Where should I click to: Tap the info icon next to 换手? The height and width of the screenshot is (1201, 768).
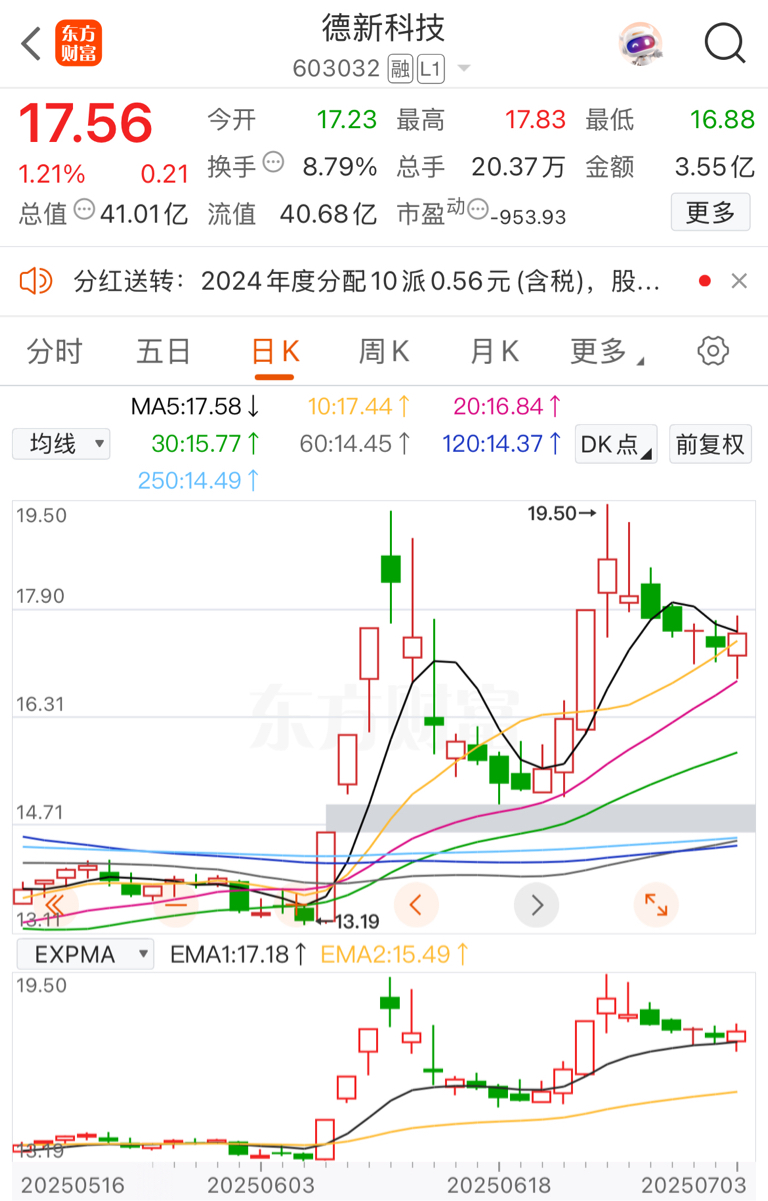click(270, 162)
